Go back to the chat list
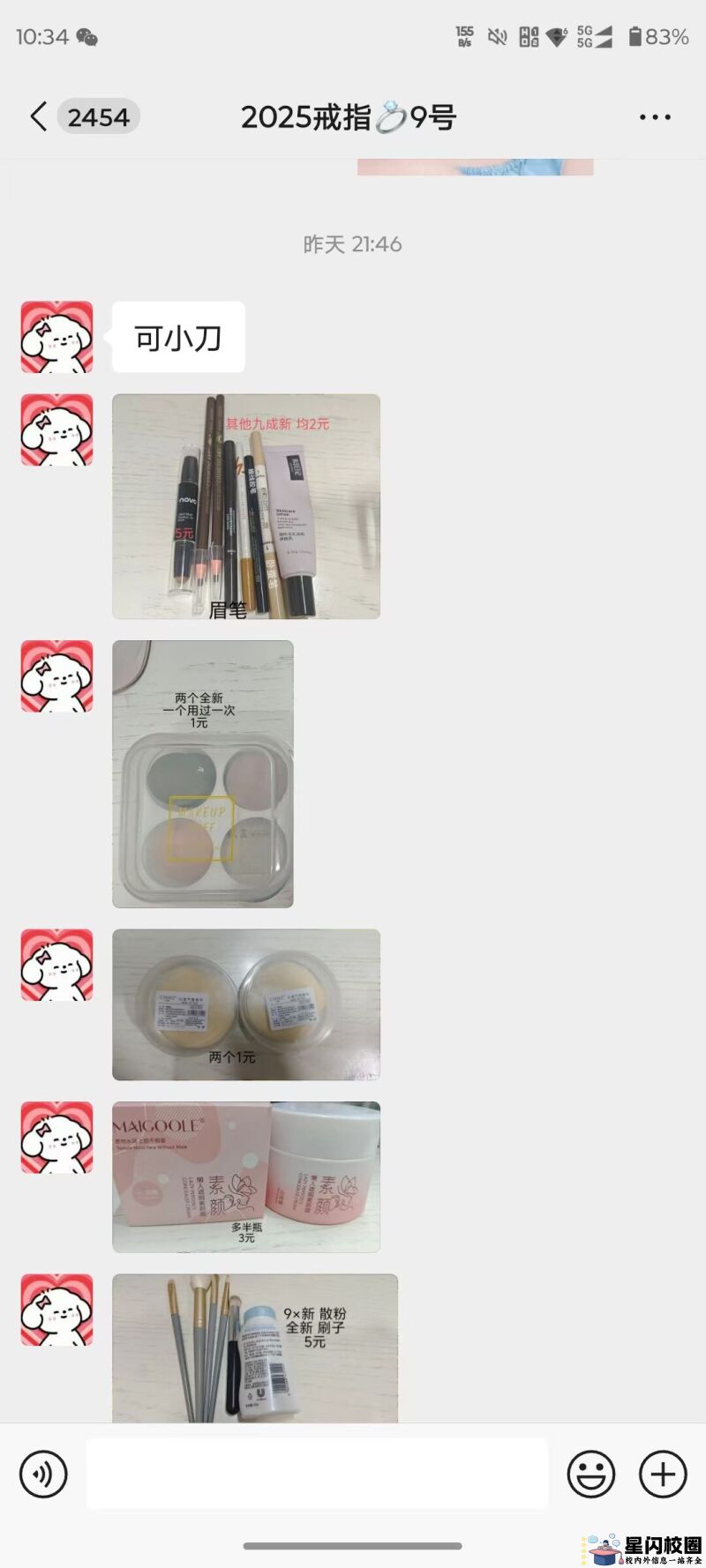The height and width of the screenshot is (1568, 706). [39, 117]
